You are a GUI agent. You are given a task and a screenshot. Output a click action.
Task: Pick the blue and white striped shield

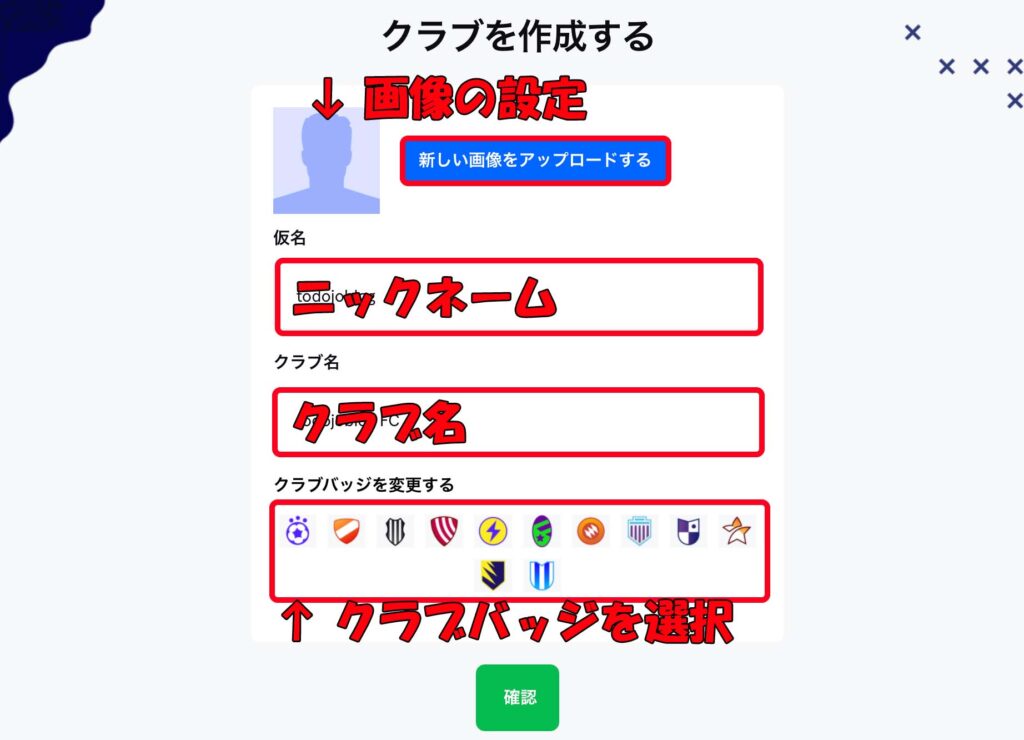542,575
